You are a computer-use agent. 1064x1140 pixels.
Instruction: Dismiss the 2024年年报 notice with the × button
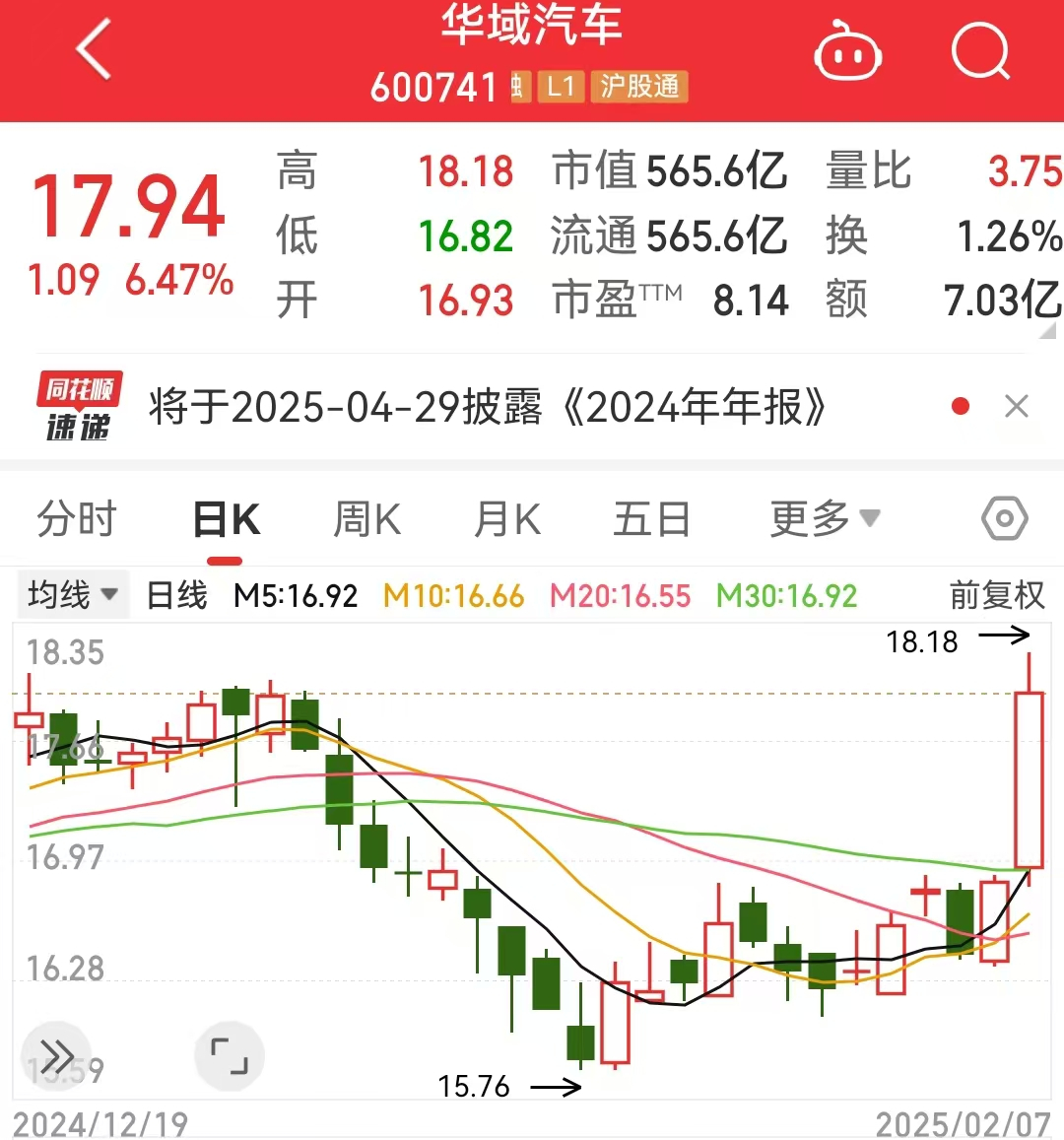coord(1016,406)
